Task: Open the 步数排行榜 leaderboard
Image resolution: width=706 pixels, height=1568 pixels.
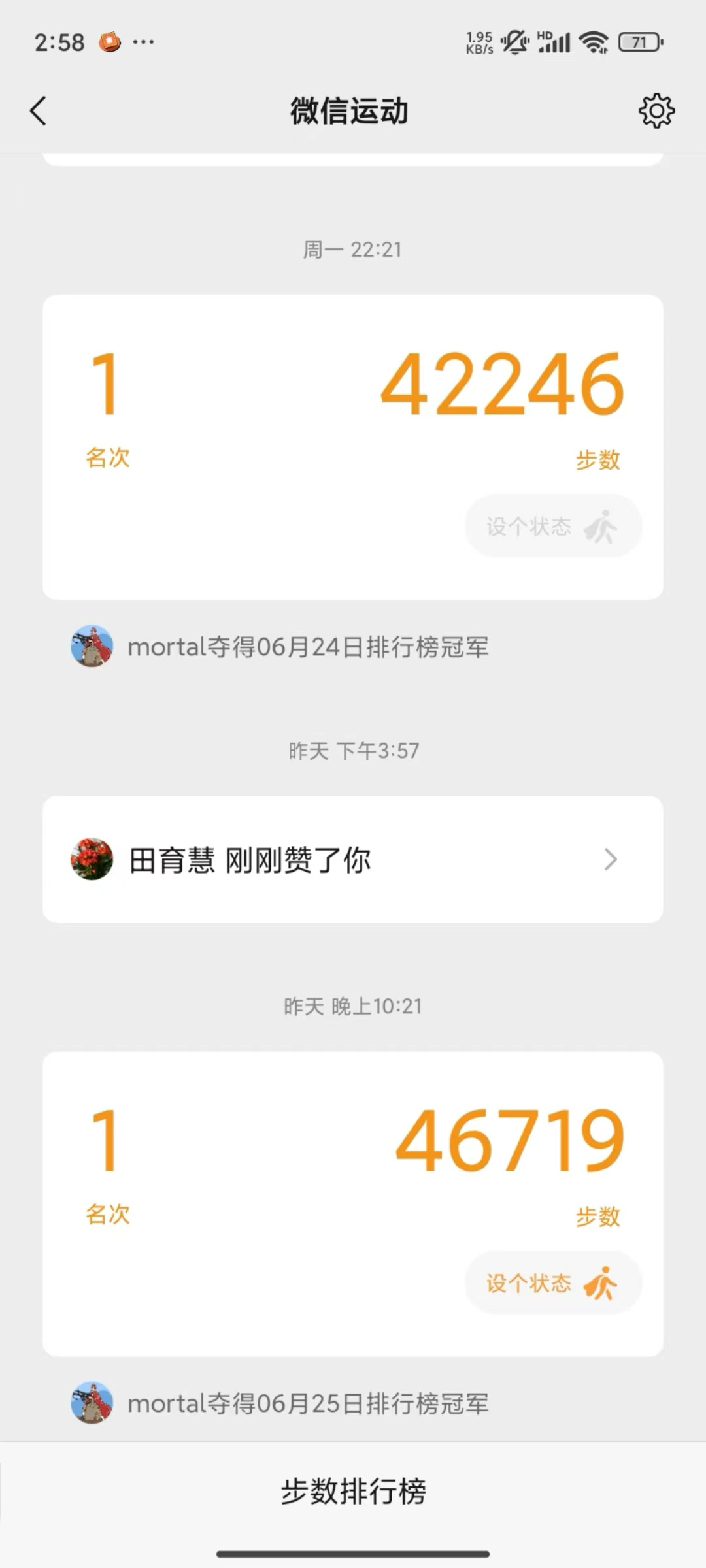Action: point(353,1492)
